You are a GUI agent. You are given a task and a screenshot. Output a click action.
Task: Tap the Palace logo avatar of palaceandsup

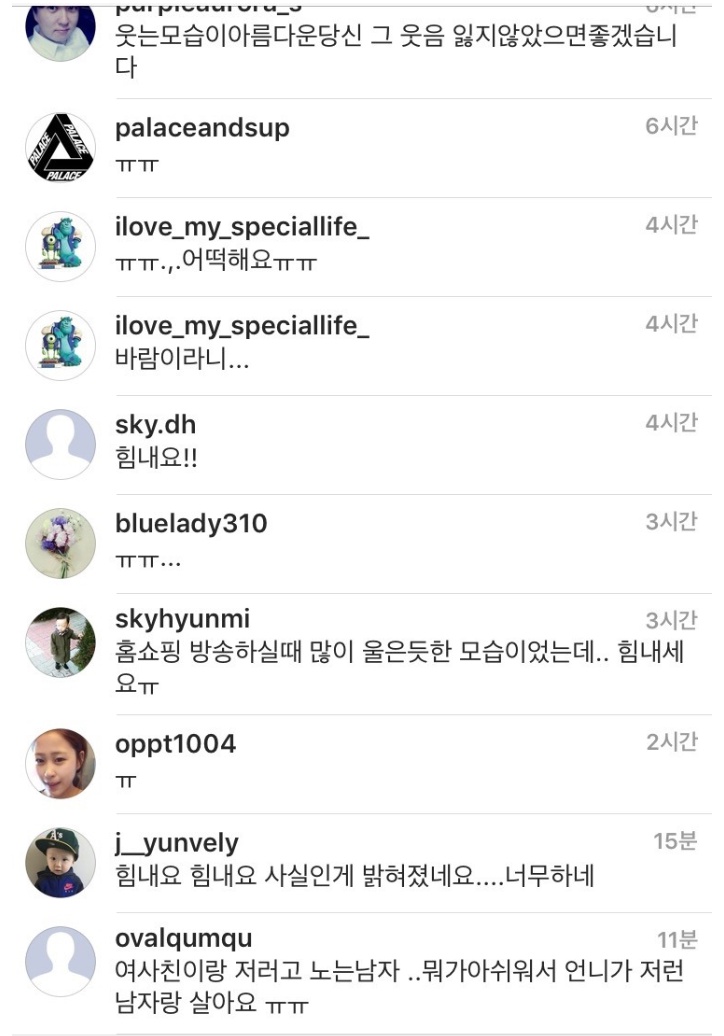coord(60,148)
